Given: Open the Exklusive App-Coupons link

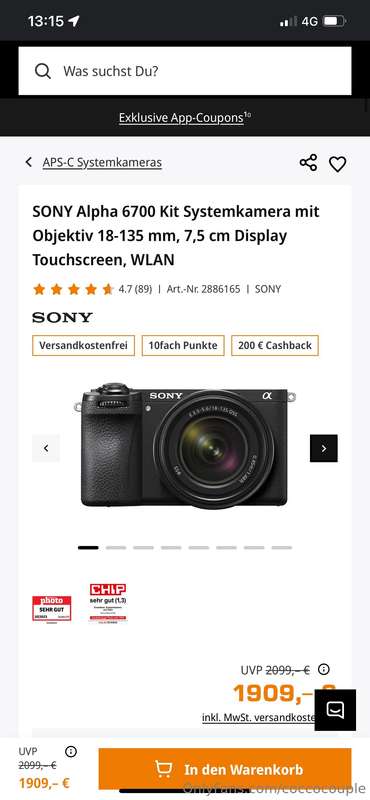Looking at the screenshot, I should [181, 117].
